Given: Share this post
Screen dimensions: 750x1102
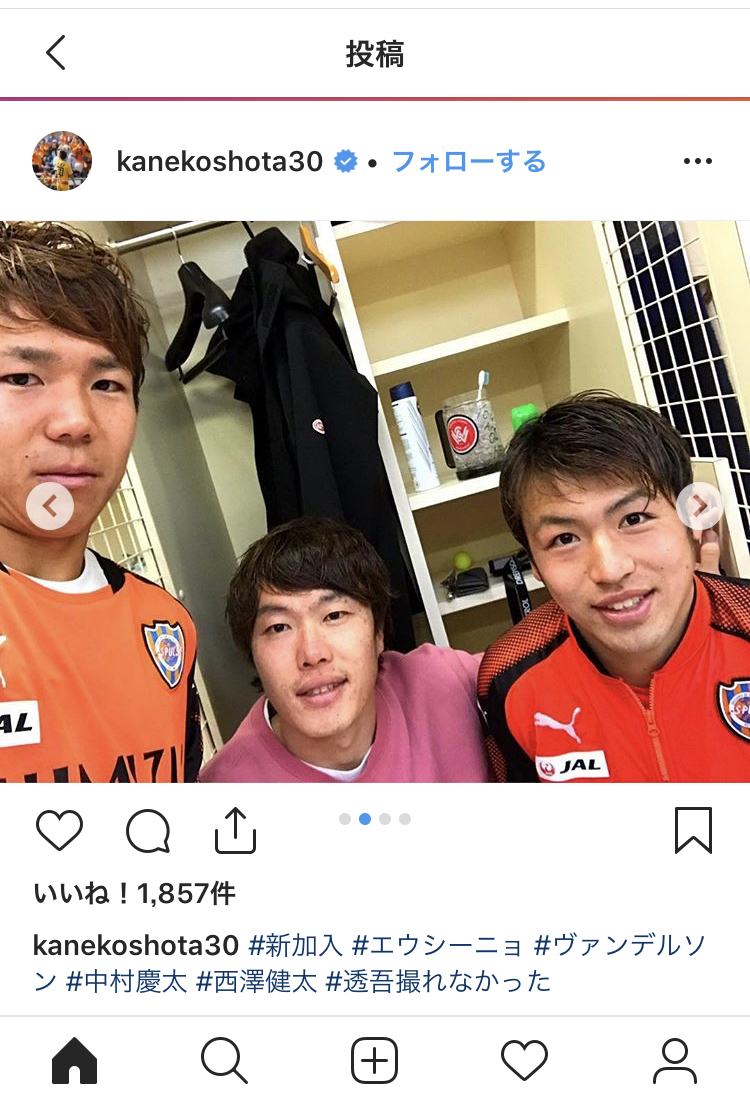Looking at the screenshot, I should click(x=235, y=831).
